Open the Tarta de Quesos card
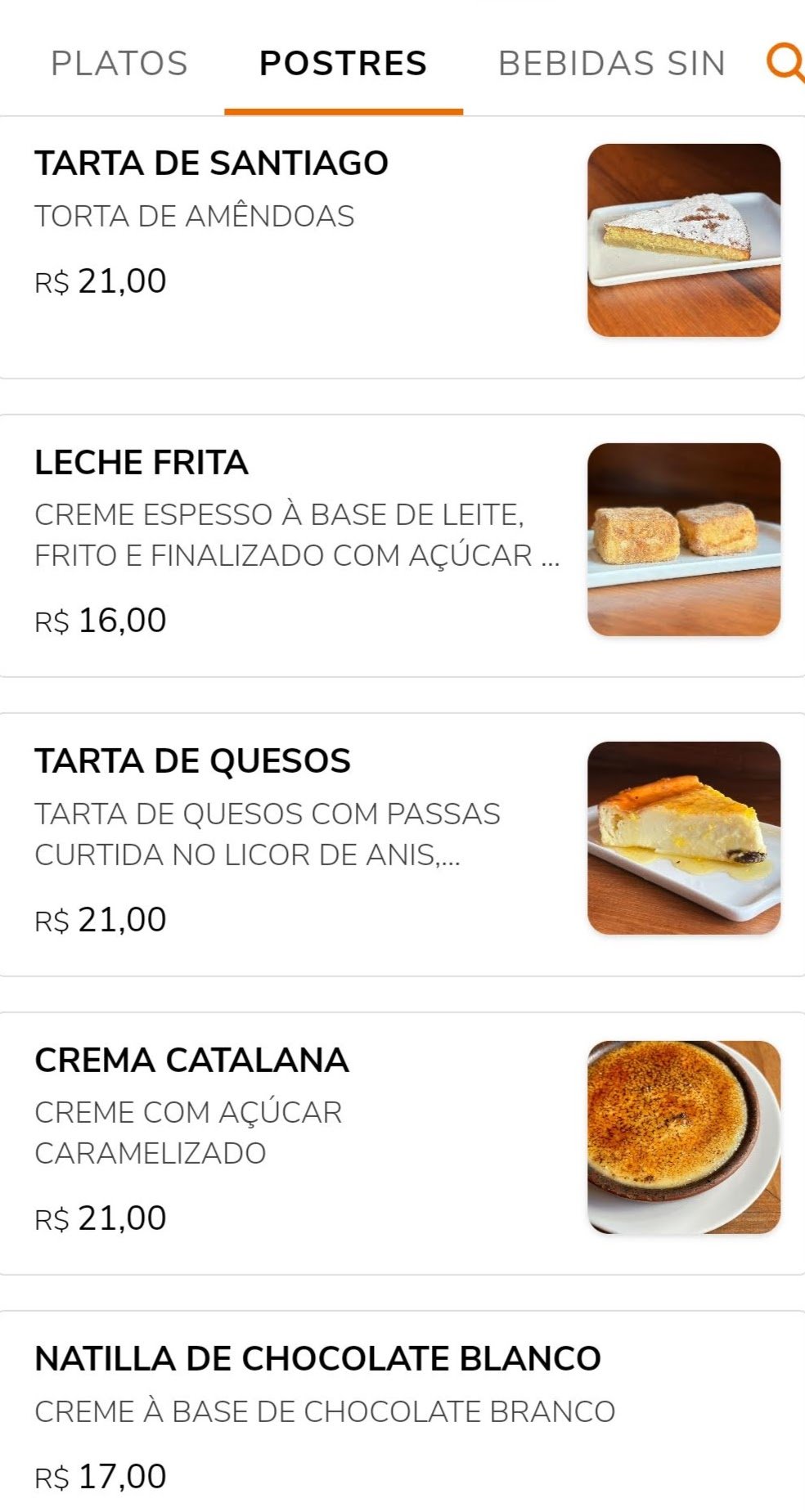The image size is (805, 1512). (x=402, y=845)
